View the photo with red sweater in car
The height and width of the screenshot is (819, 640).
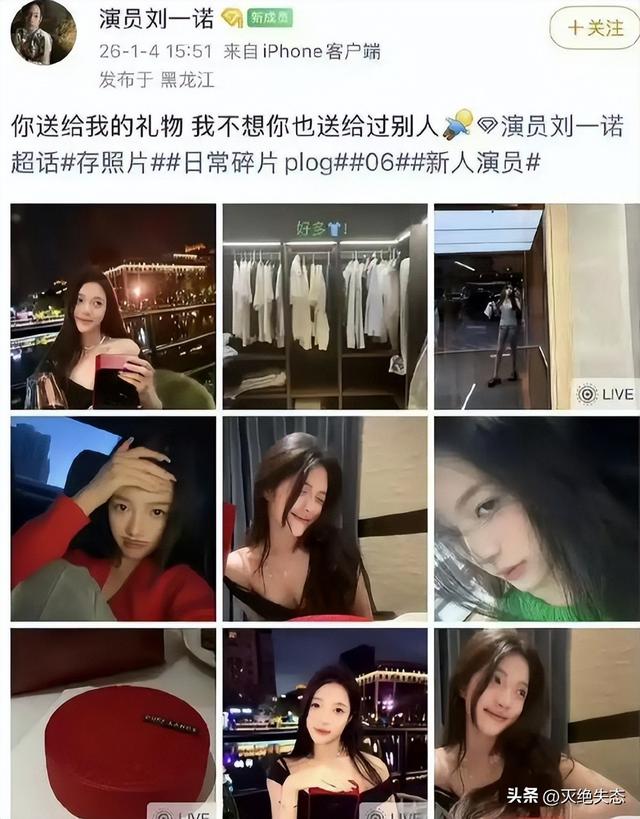point(113,518)
